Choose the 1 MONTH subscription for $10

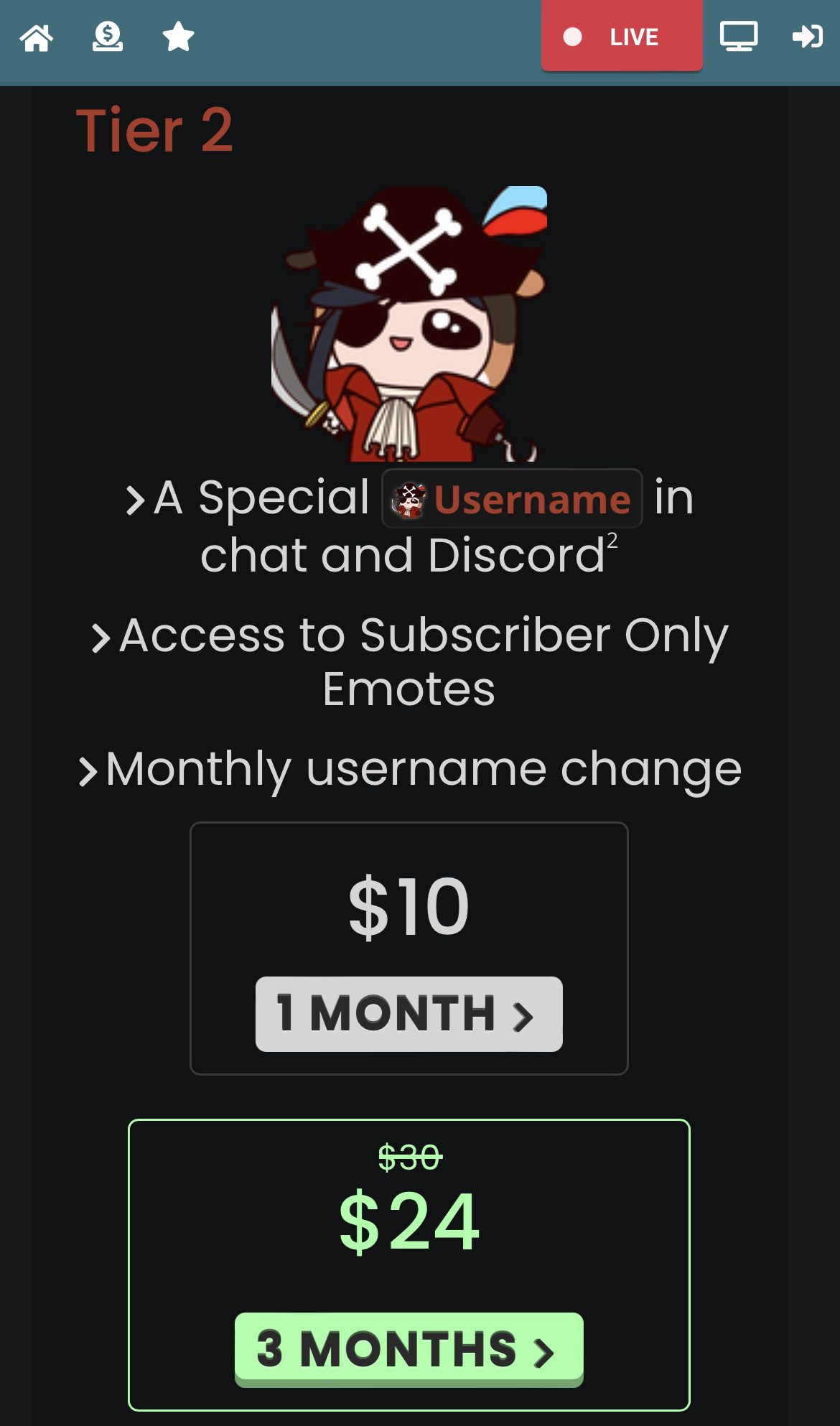[409, 1014]
